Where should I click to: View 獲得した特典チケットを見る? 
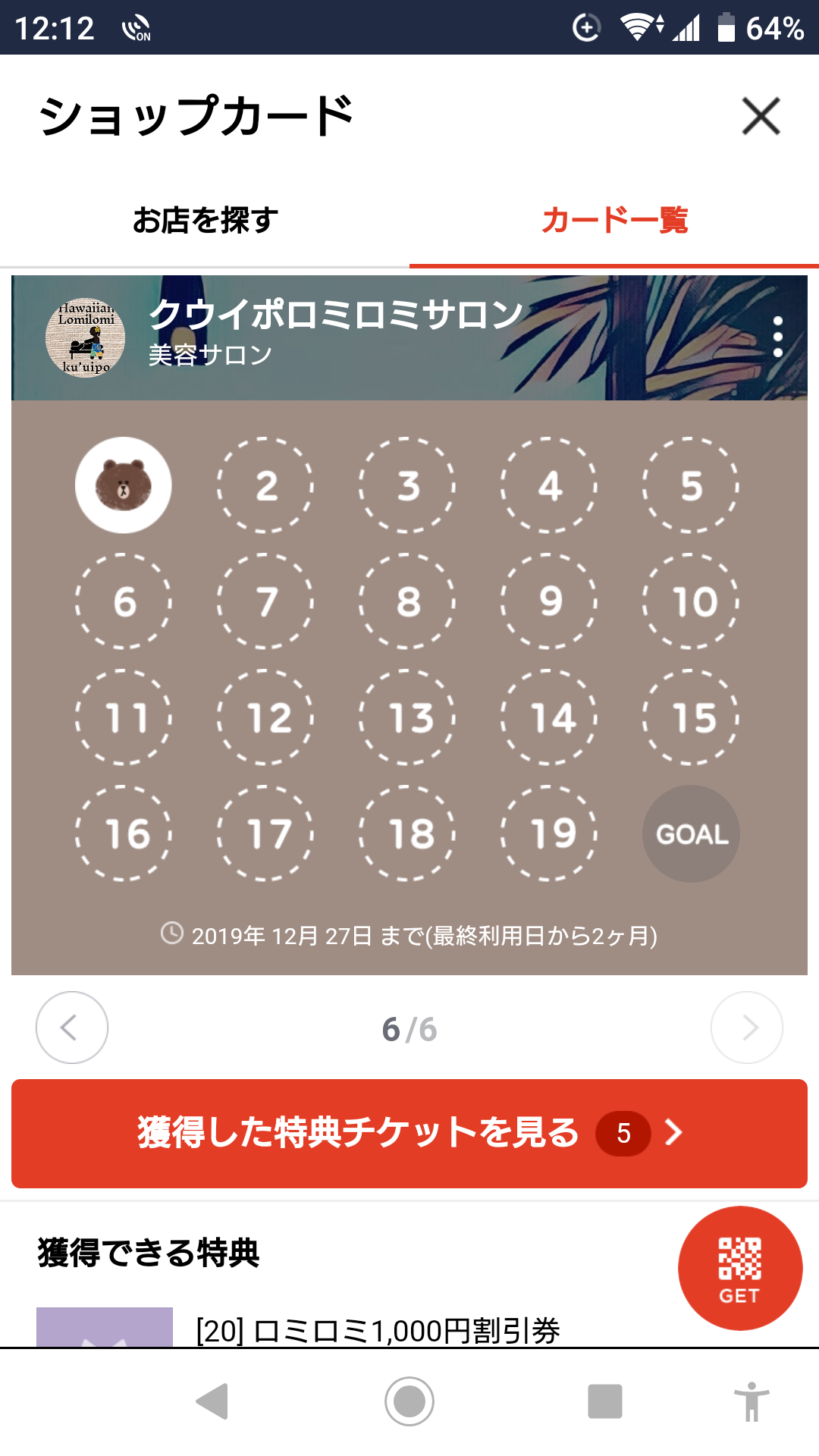point(409,1133)
